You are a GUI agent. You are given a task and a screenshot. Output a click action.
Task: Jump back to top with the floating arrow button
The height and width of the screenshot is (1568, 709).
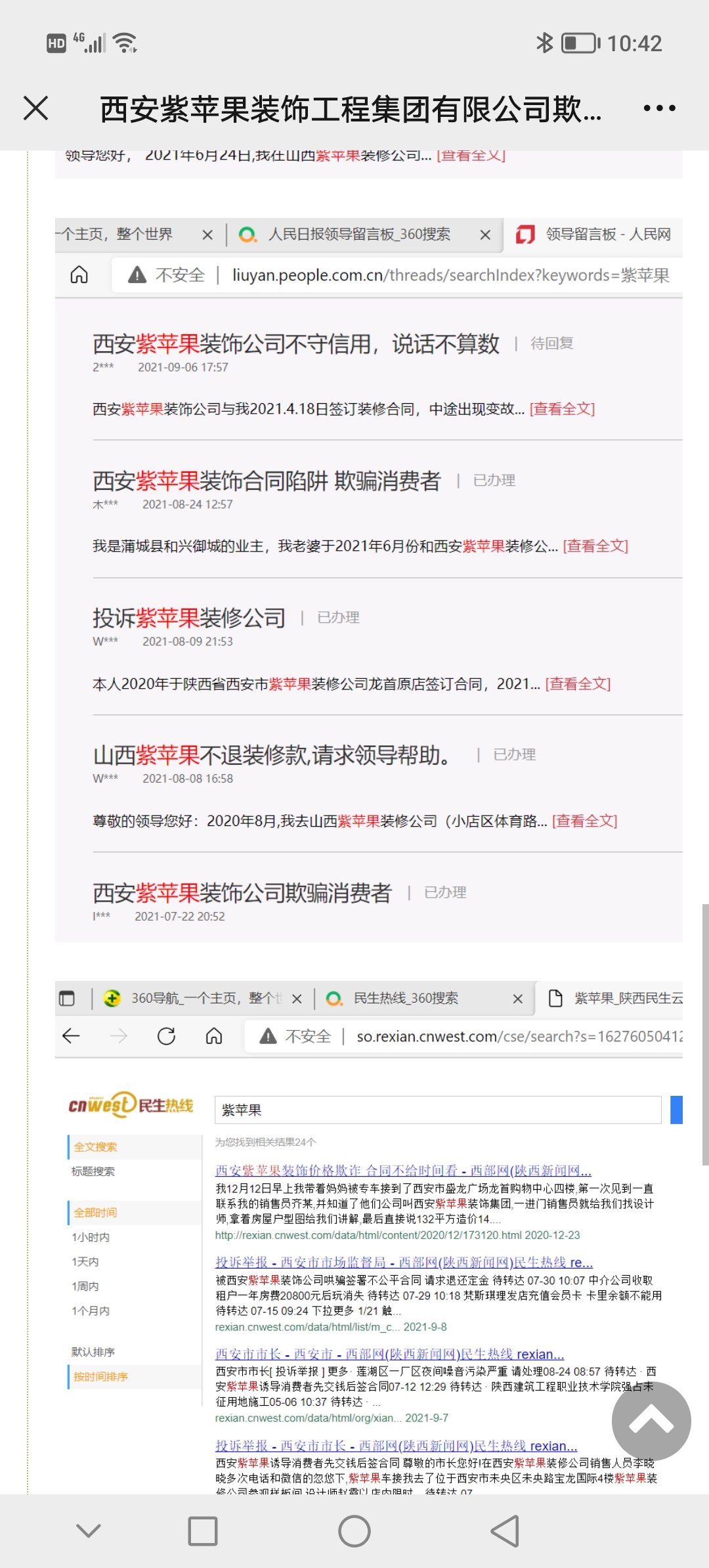[x=651, y=1421]
